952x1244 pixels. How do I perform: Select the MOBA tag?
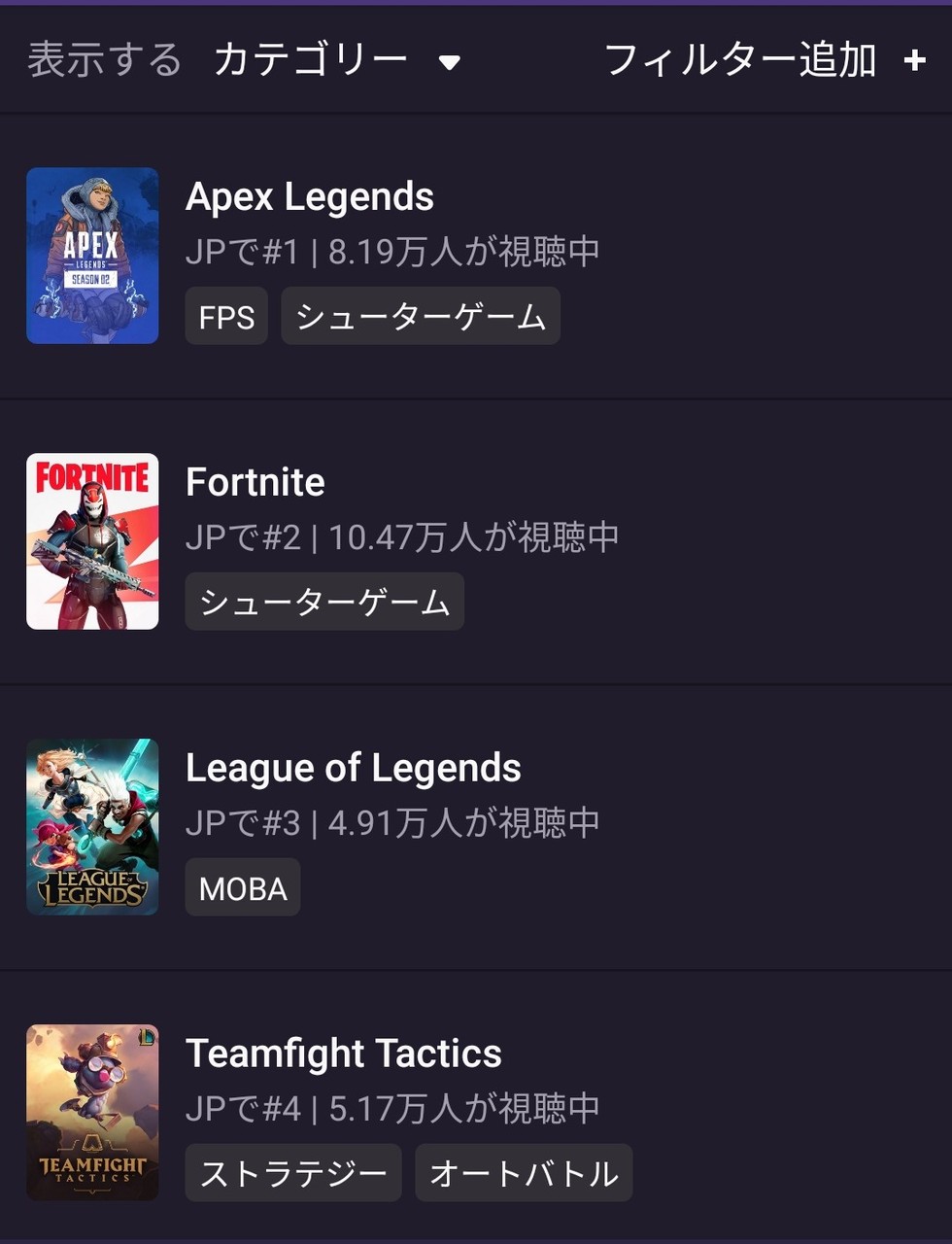point(243,888)
